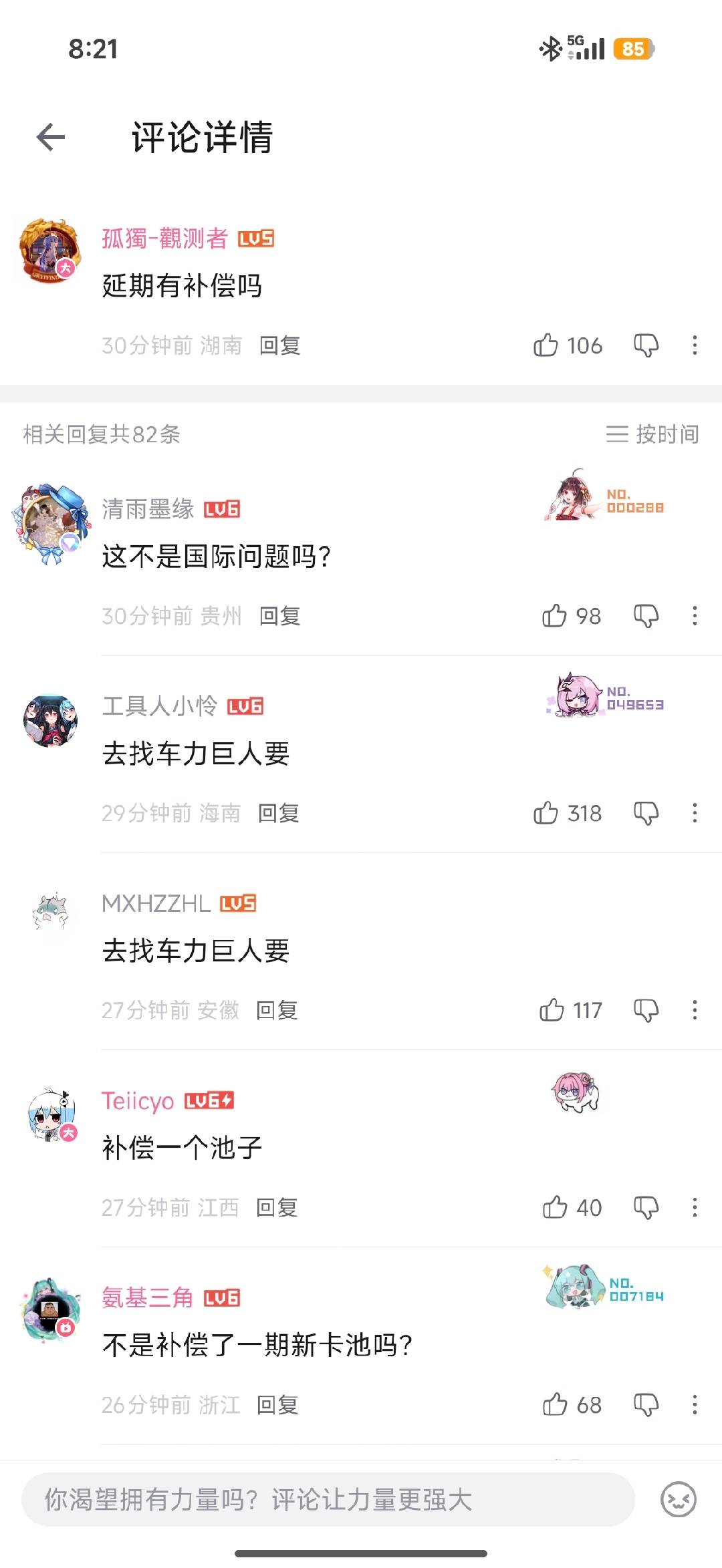Viewport: 722px width, 1568px height.
Task: Change sort order via 按时间
Action: coord(652,434)
